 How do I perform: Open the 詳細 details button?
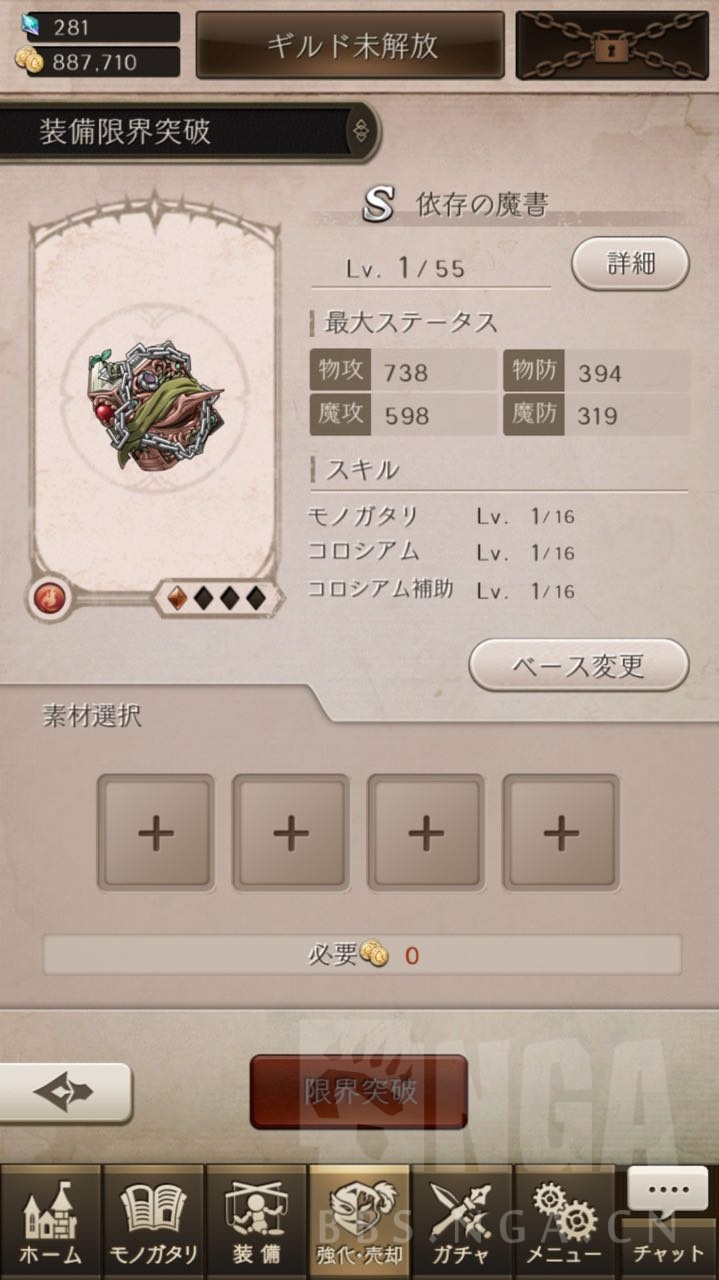(x=630, y=264)
